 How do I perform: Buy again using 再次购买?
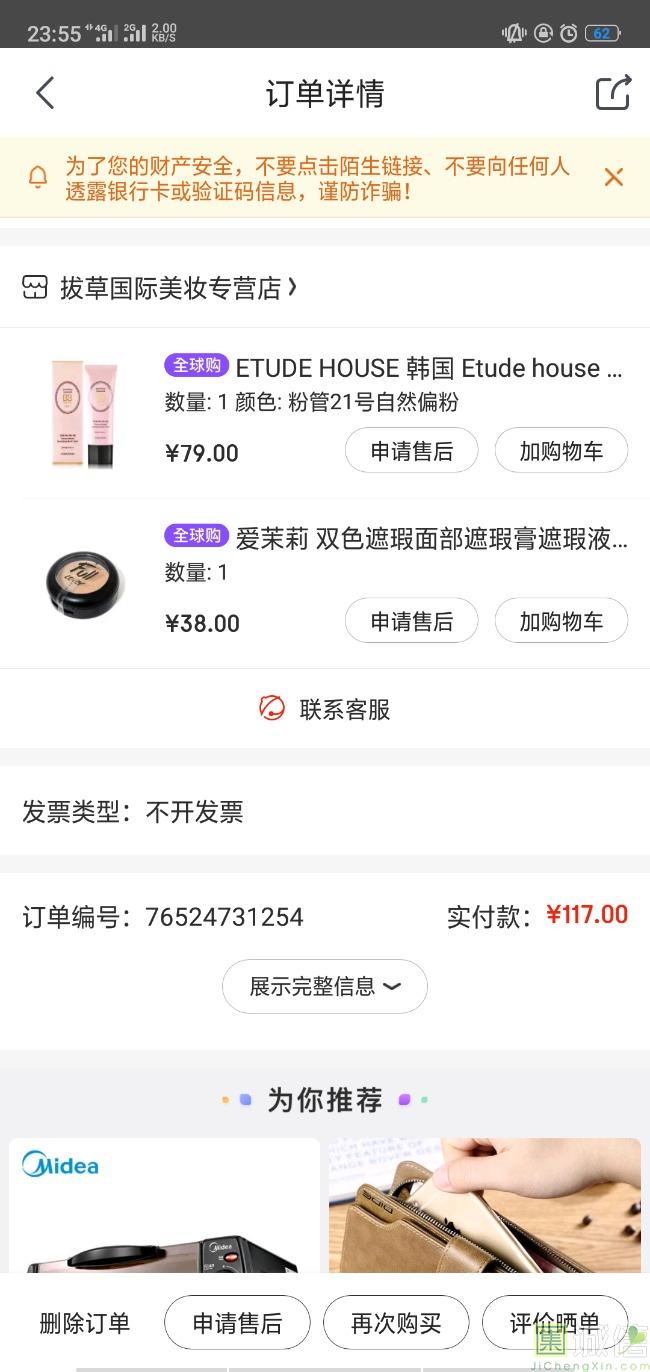point(396,1323)
